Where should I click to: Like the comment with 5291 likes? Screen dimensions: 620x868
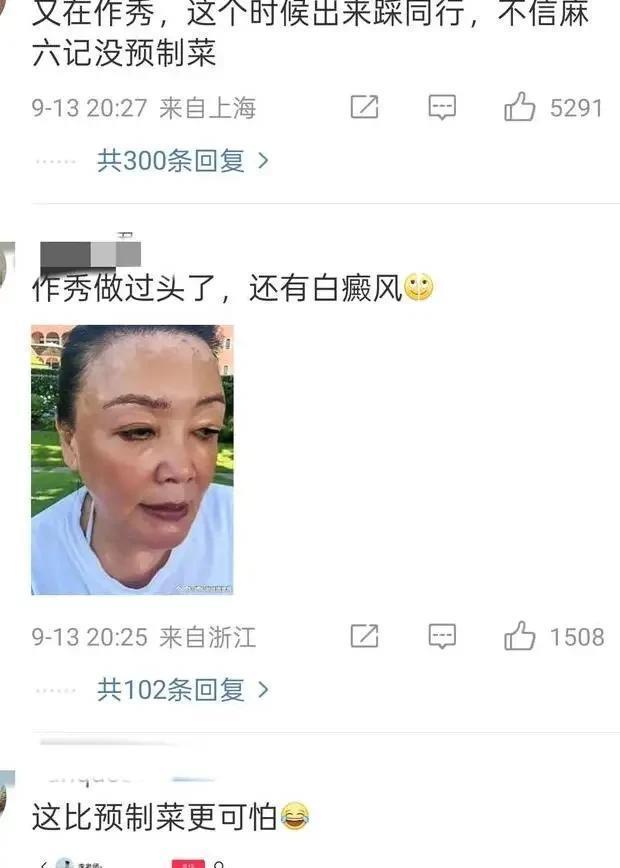520,107
